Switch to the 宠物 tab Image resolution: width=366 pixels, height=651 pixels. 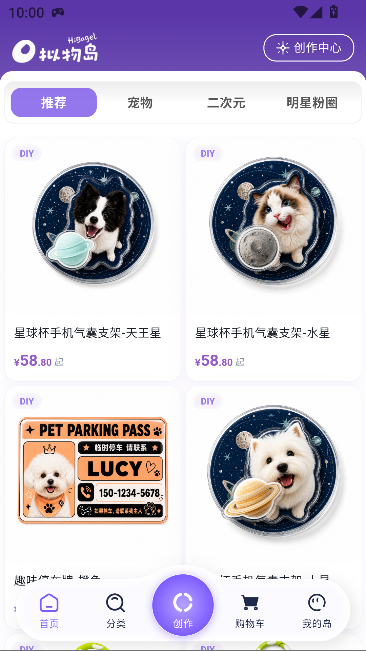point(140,103)
